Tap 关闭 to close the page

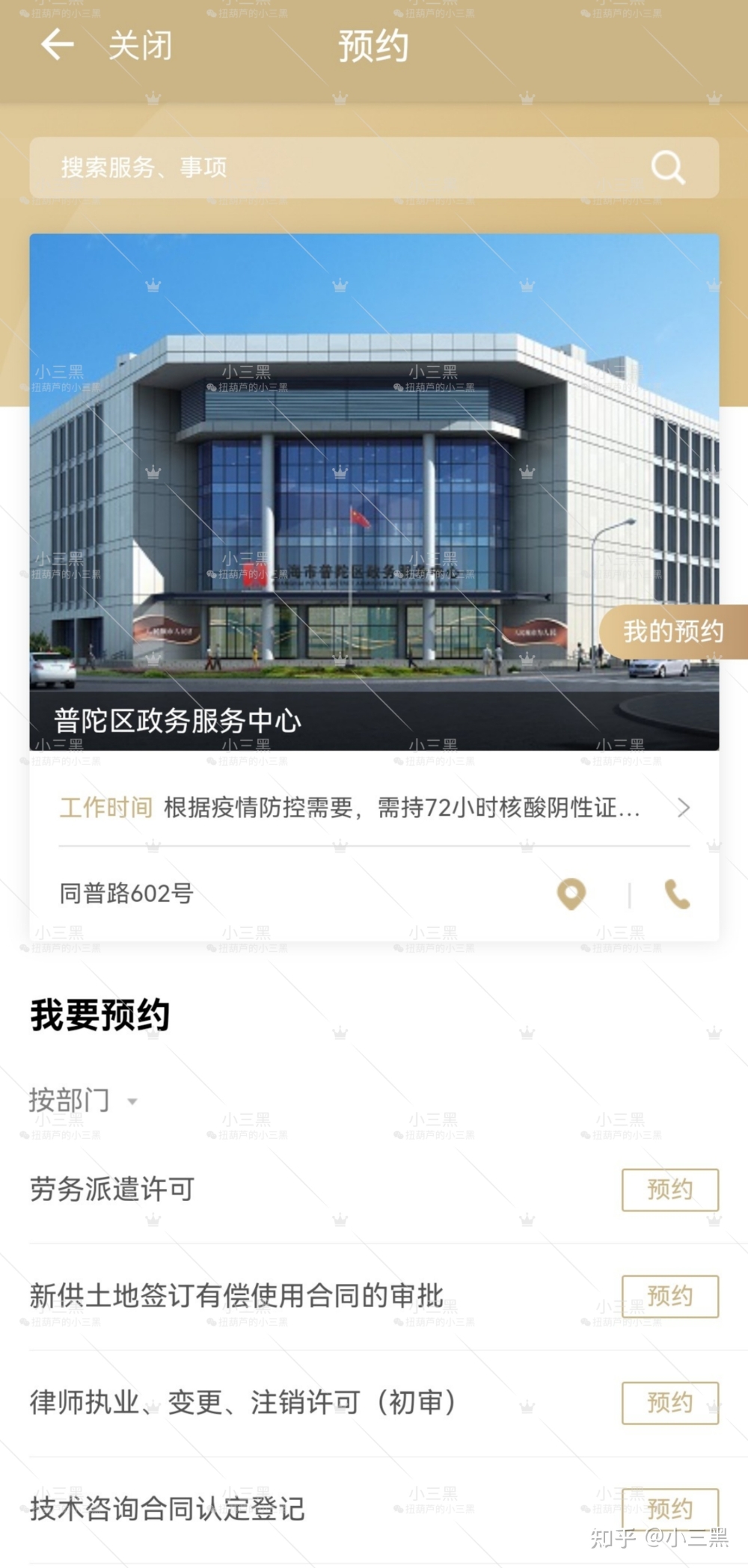(140, 46)
